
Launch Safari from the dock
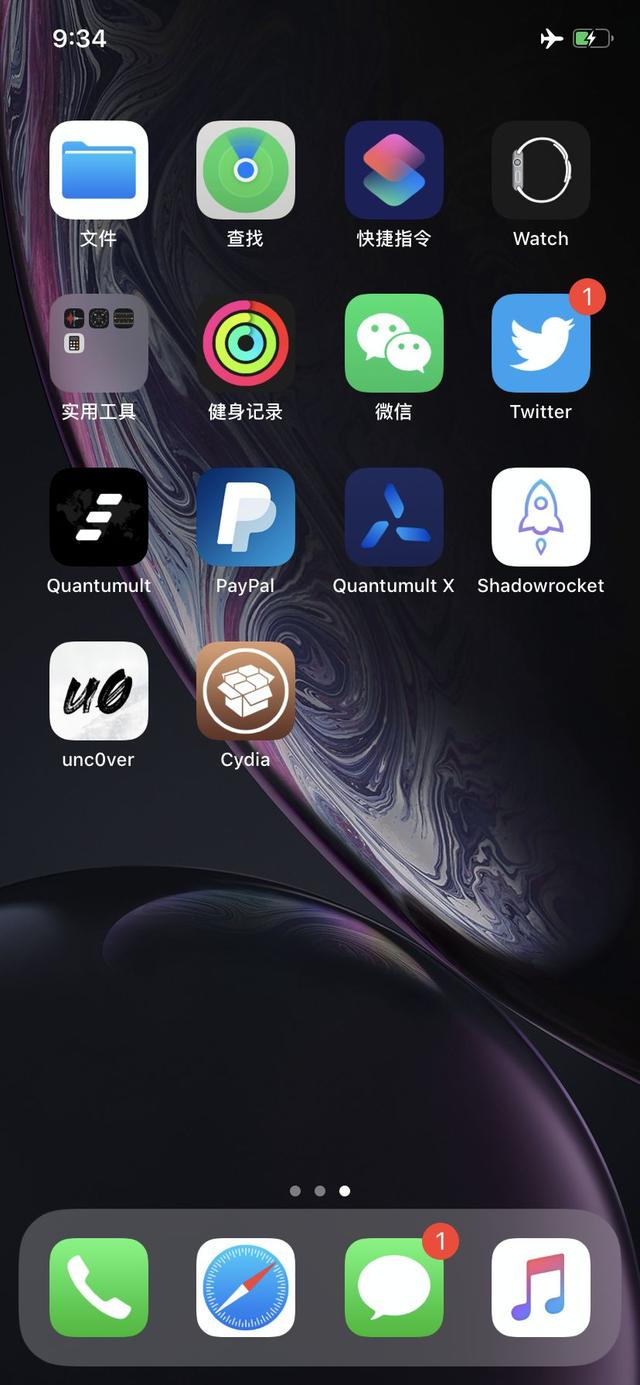tap(246, 1287)
